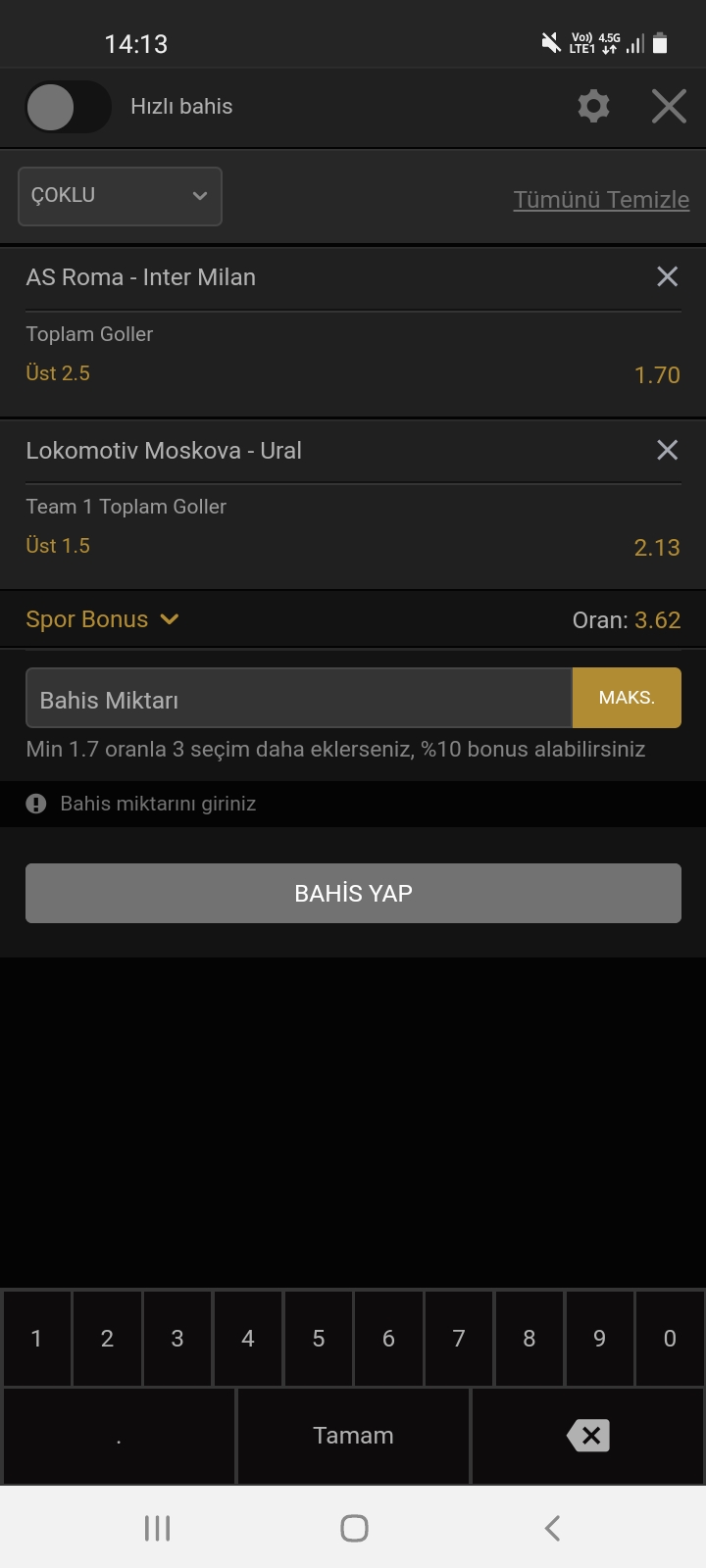
Task: Tap the 0 key on the keypad
Action: pyautogui.click(x=670, y=1339)
